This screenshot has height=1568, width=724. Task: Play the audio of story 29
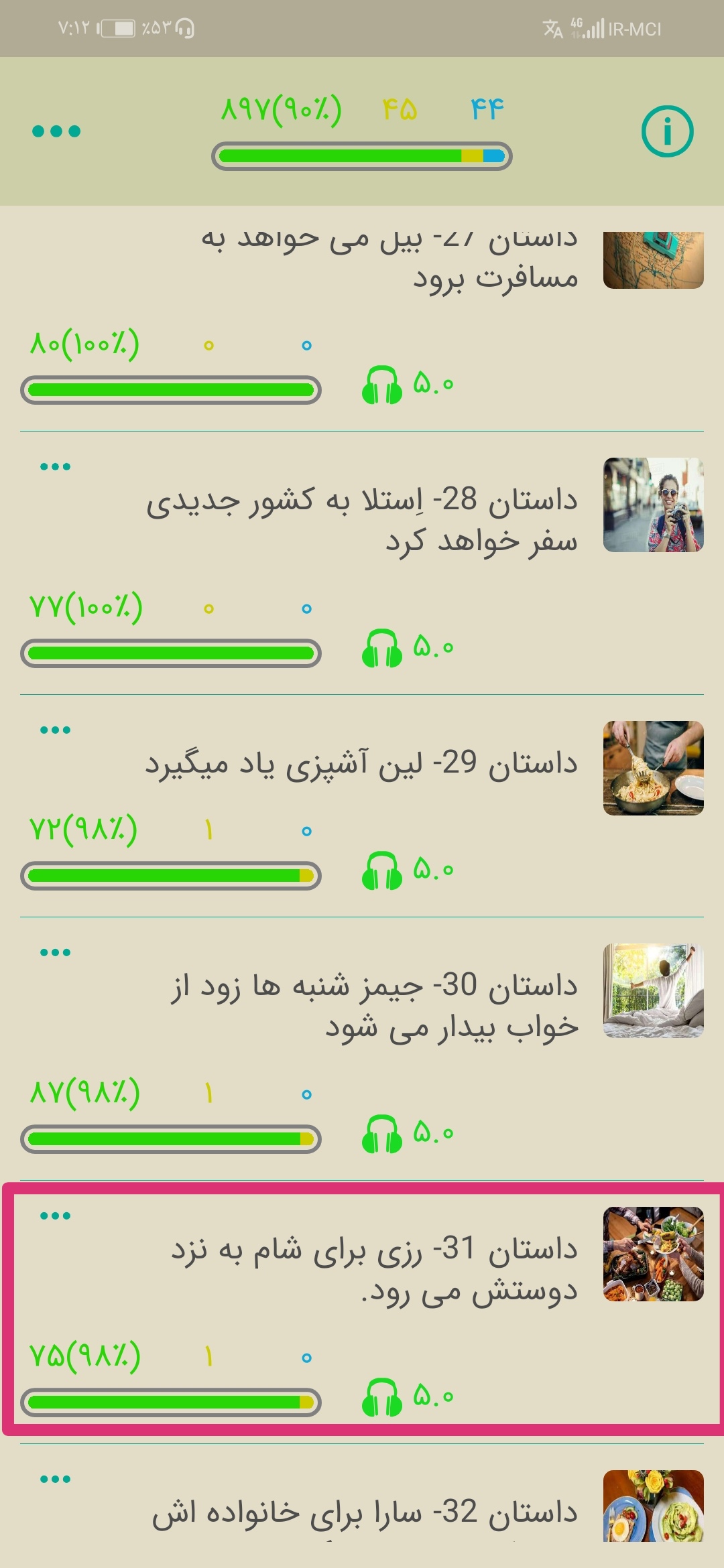382,870
